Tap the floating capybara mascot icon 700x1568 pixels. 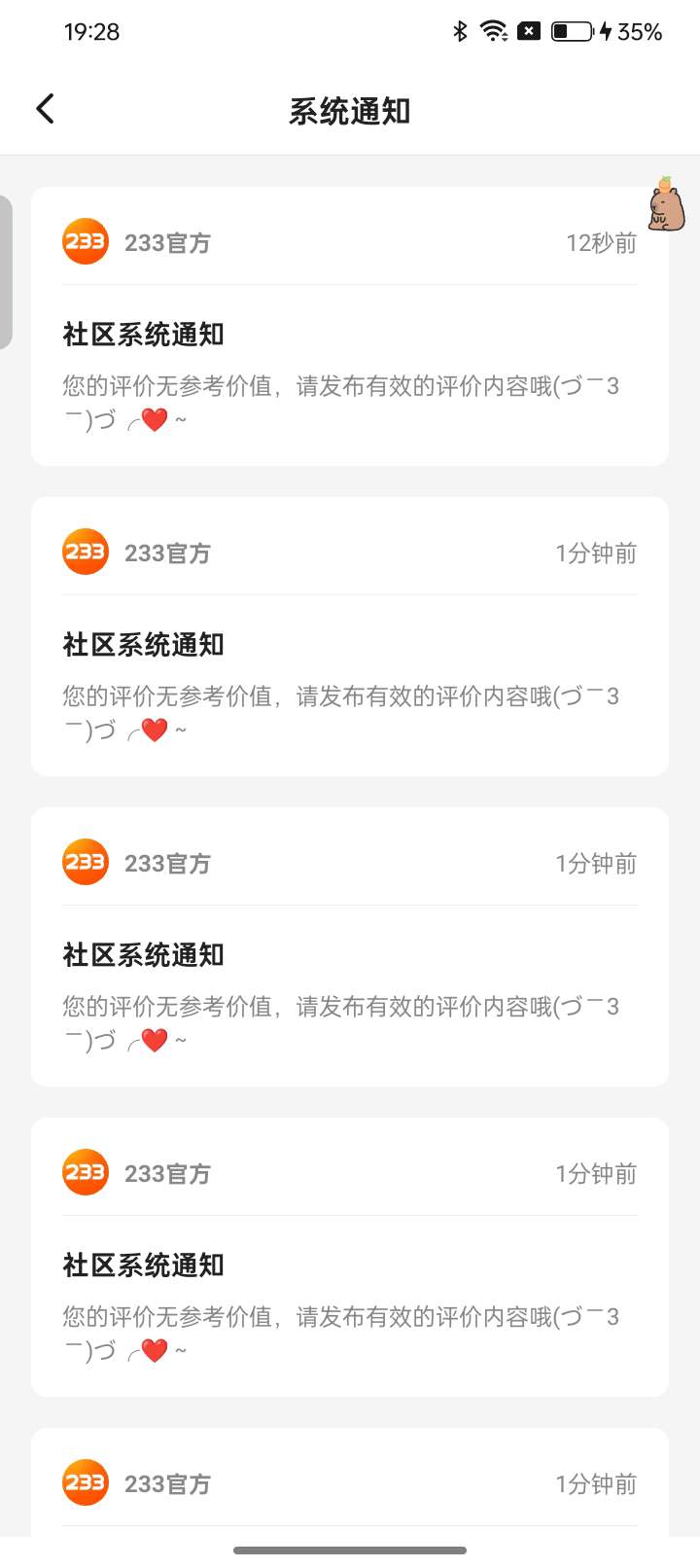click(x=666, y=204)
